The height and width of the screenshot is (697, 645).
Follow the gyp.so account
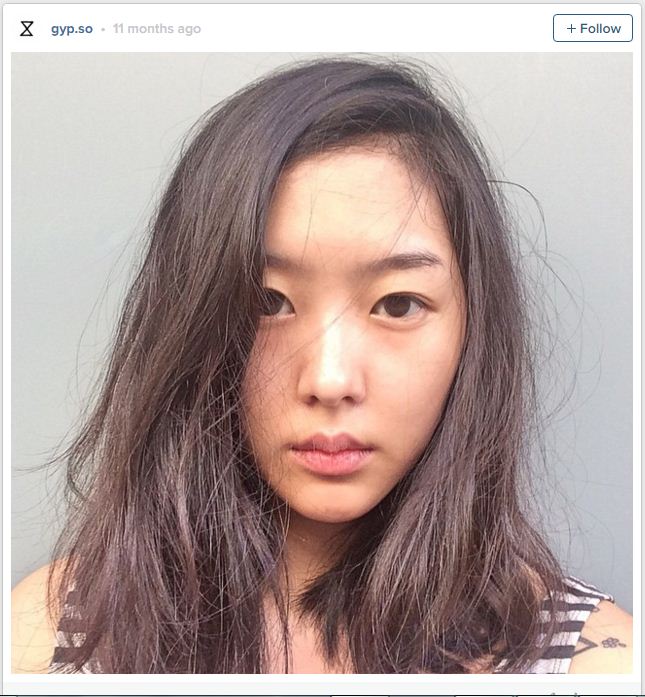pos(593,28)
